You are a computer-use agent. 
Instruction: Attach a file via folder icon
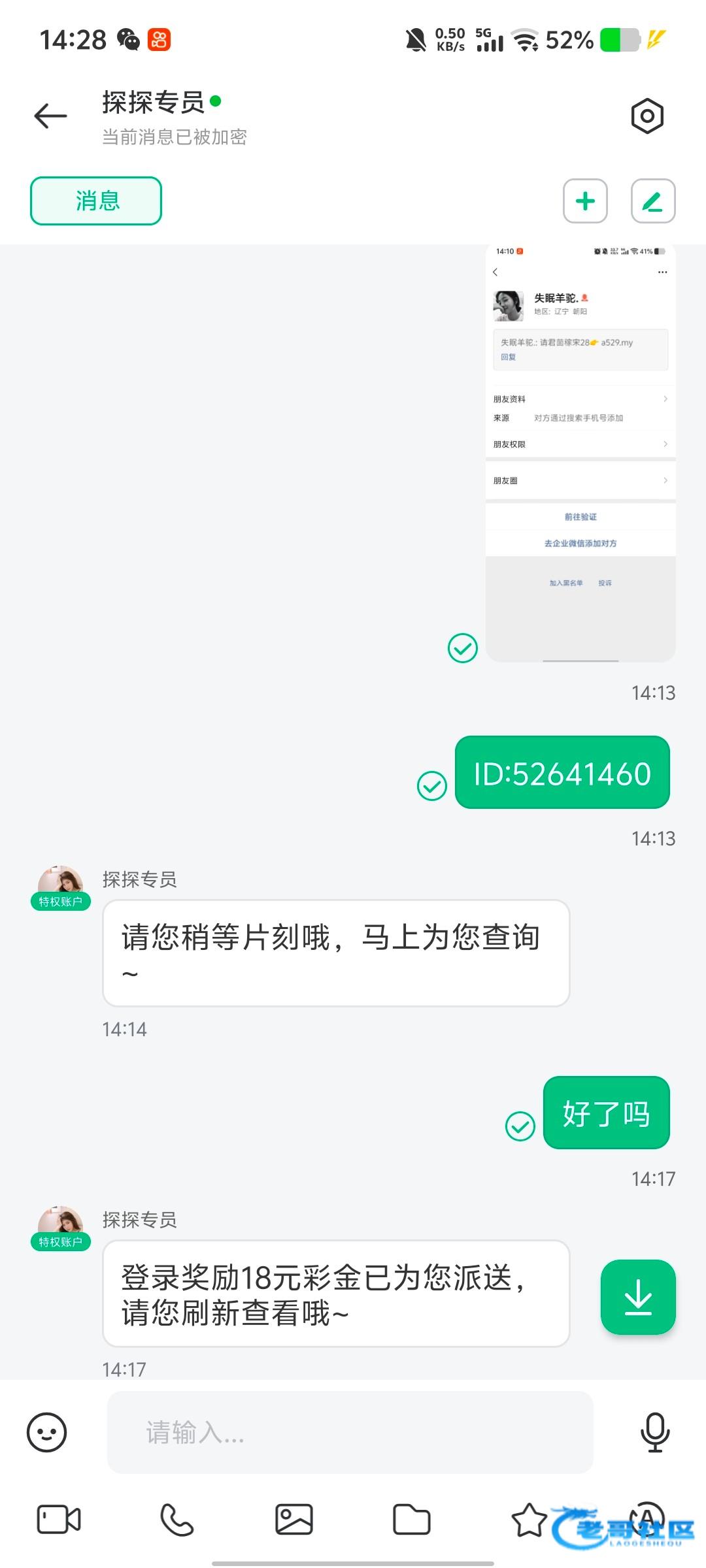[411, 1520]
